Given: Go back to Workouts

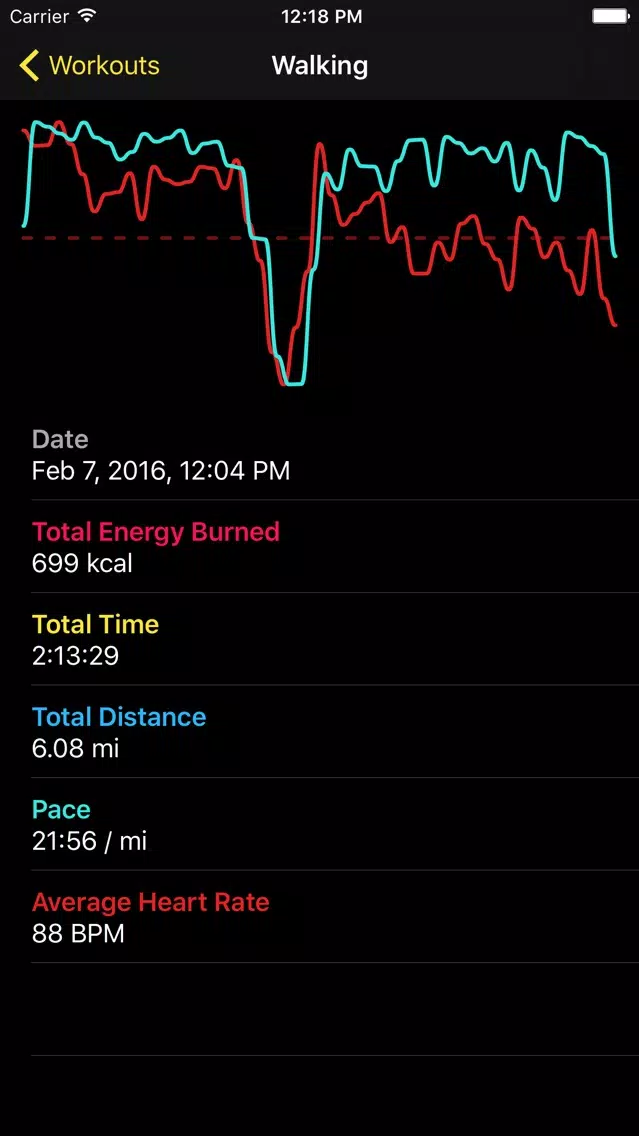Looking at the screenshot, I should (x=89, y=65).
